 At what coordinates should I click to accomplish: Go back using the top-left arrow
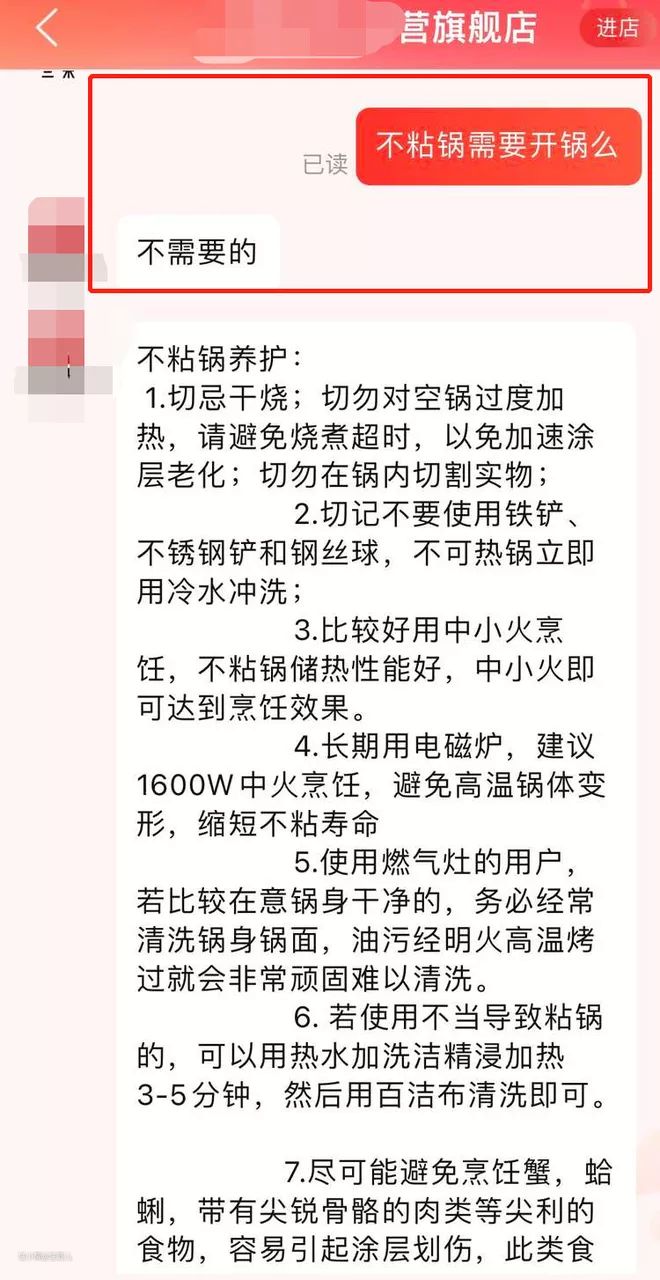pyautogui.click(x=45, y=29)
